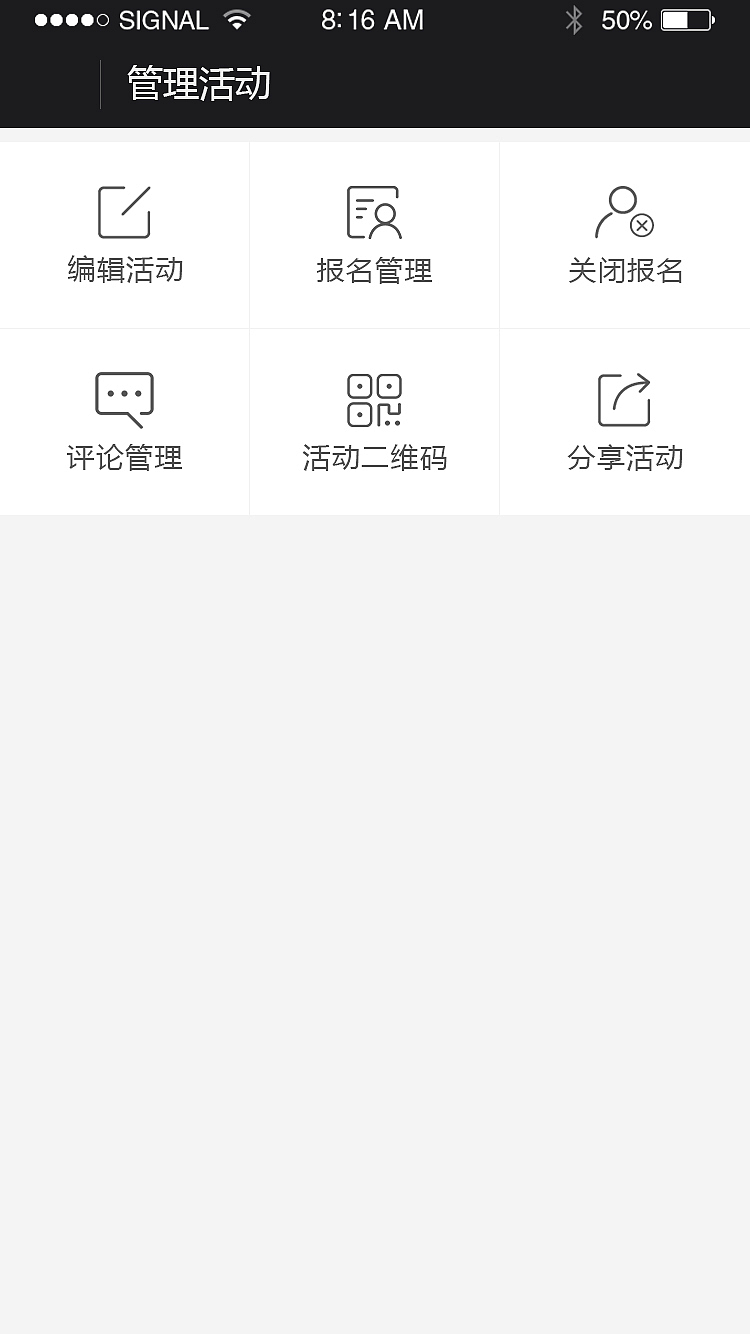Tap 分享活动 to share the activity
Image resolution: width=750 pixels, height=1334 pixels.
click(624, 458)
